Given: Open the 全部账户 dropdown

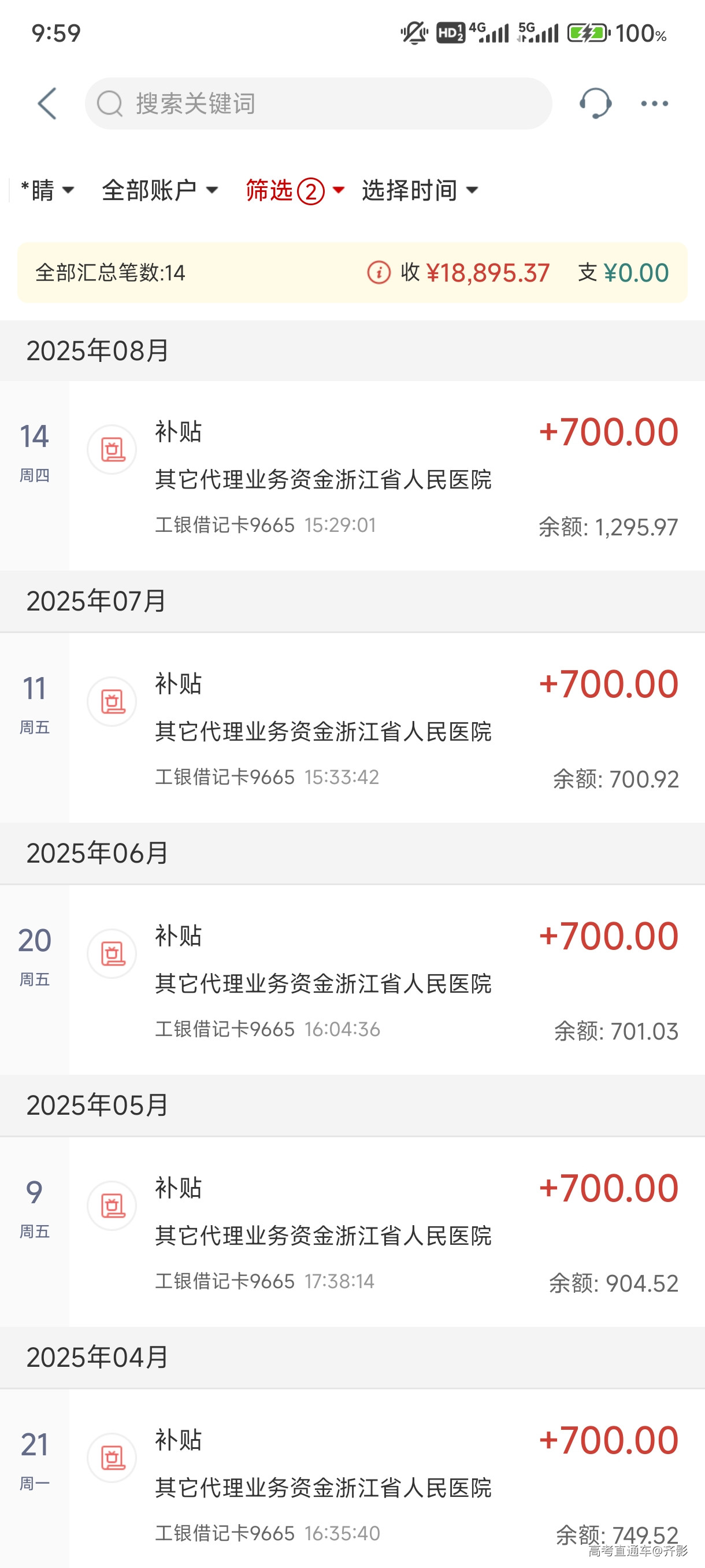Looking at the screenshot, I should pyautogui.click(x=159, y=191).
